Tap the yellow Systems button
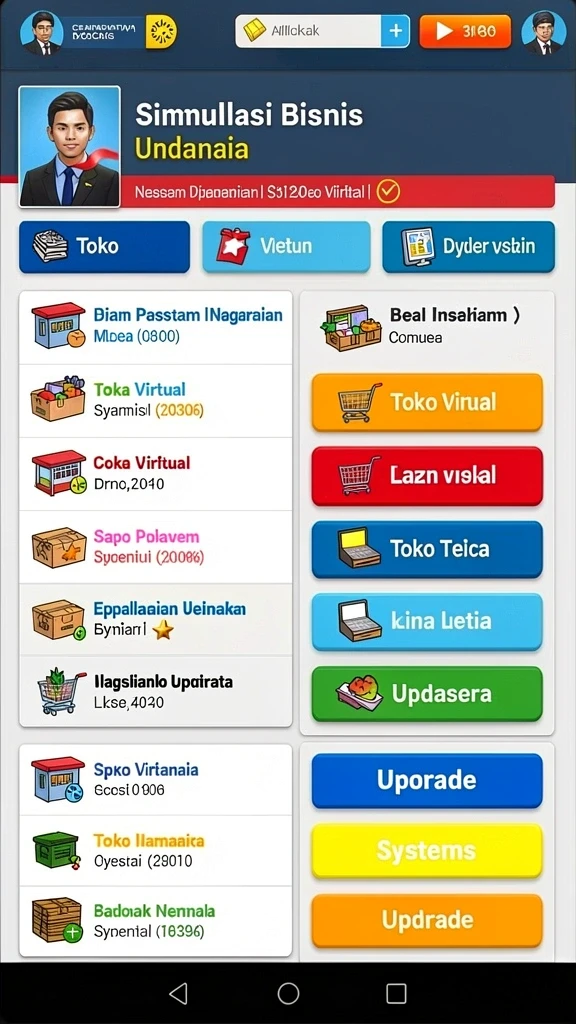The height and width of the screenshot is (1024, 576). 427,851
